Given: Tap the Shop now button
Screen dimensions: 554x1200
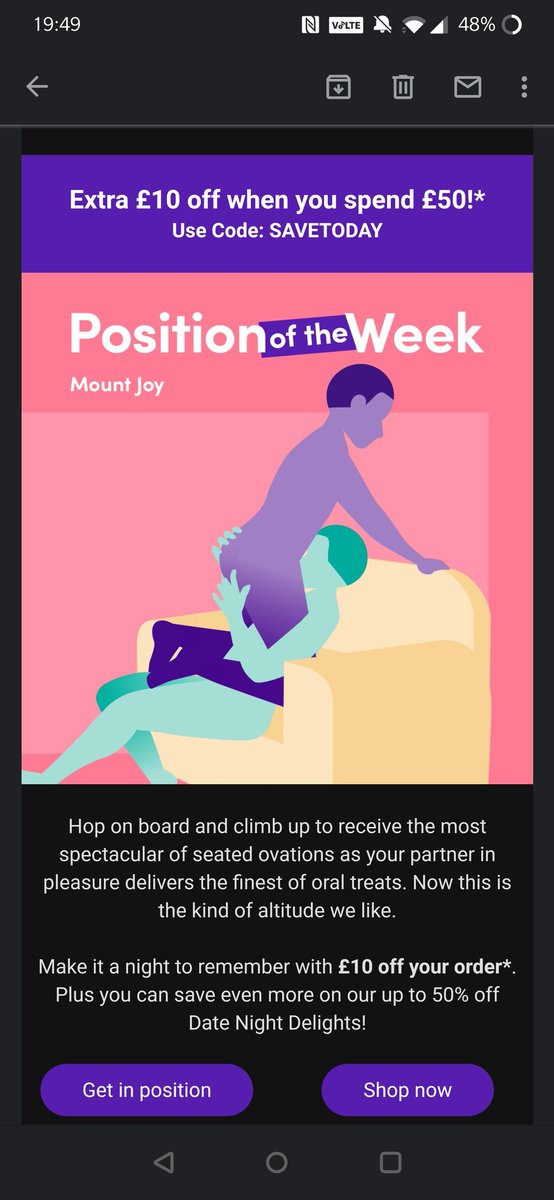Looking at the screenshot, I should [x=407, y=1090].
